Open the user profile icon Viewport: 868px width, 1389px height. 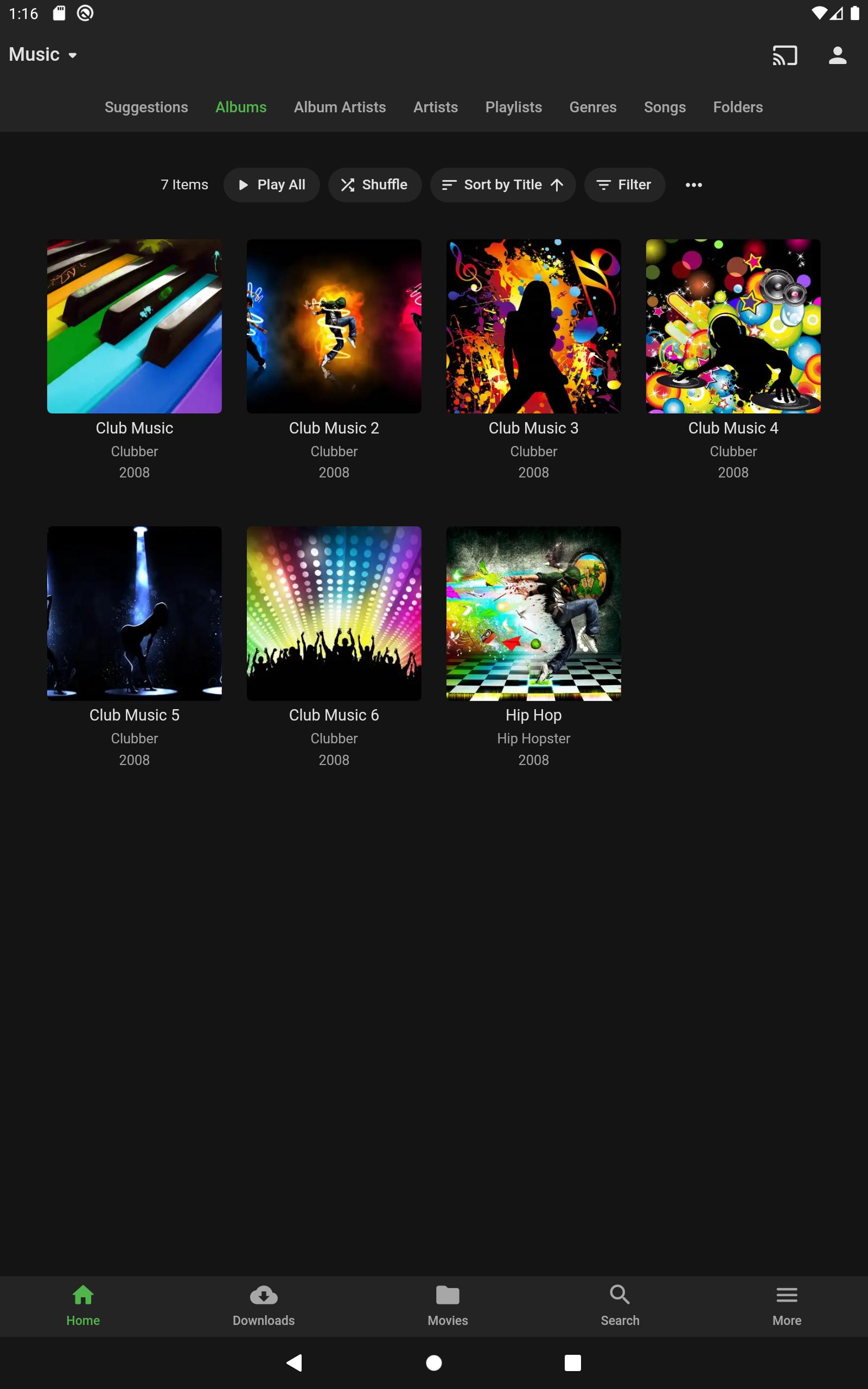(x=838, y=55)
